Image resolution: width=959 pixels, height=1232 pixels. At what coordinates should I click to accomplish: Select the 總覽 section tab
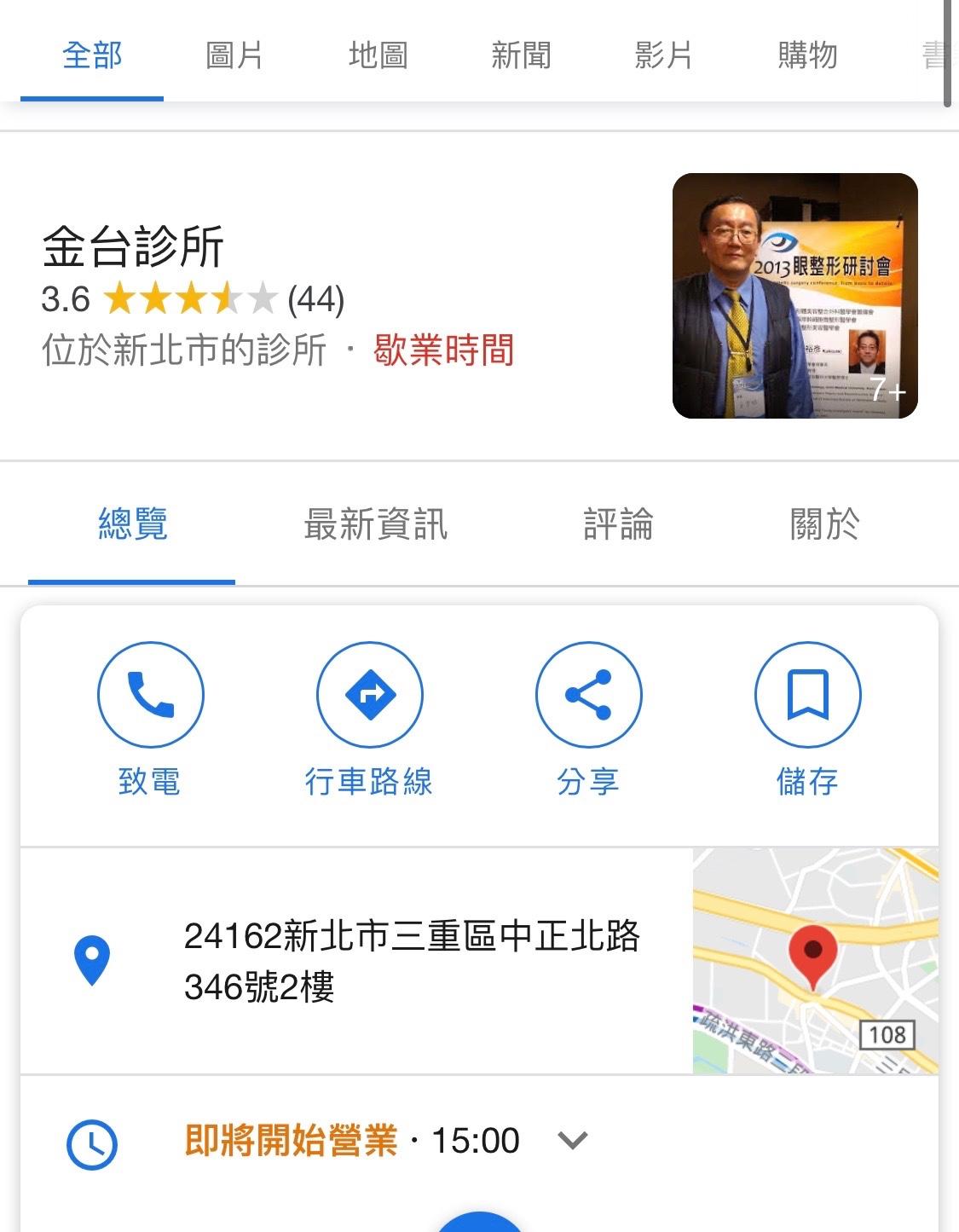pos(132,524)
